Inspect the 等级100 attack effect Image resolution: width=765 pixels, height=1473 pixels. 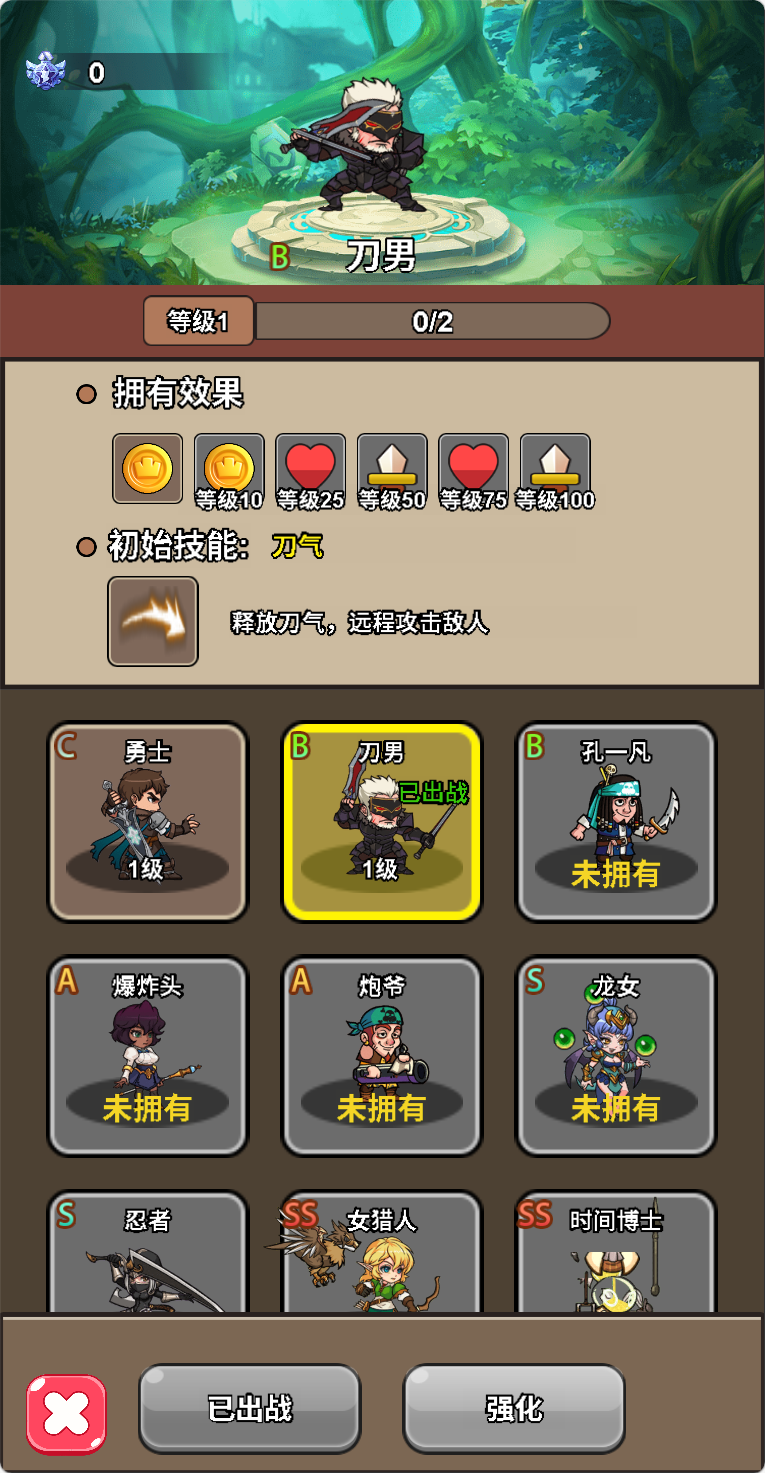[555, 469]
